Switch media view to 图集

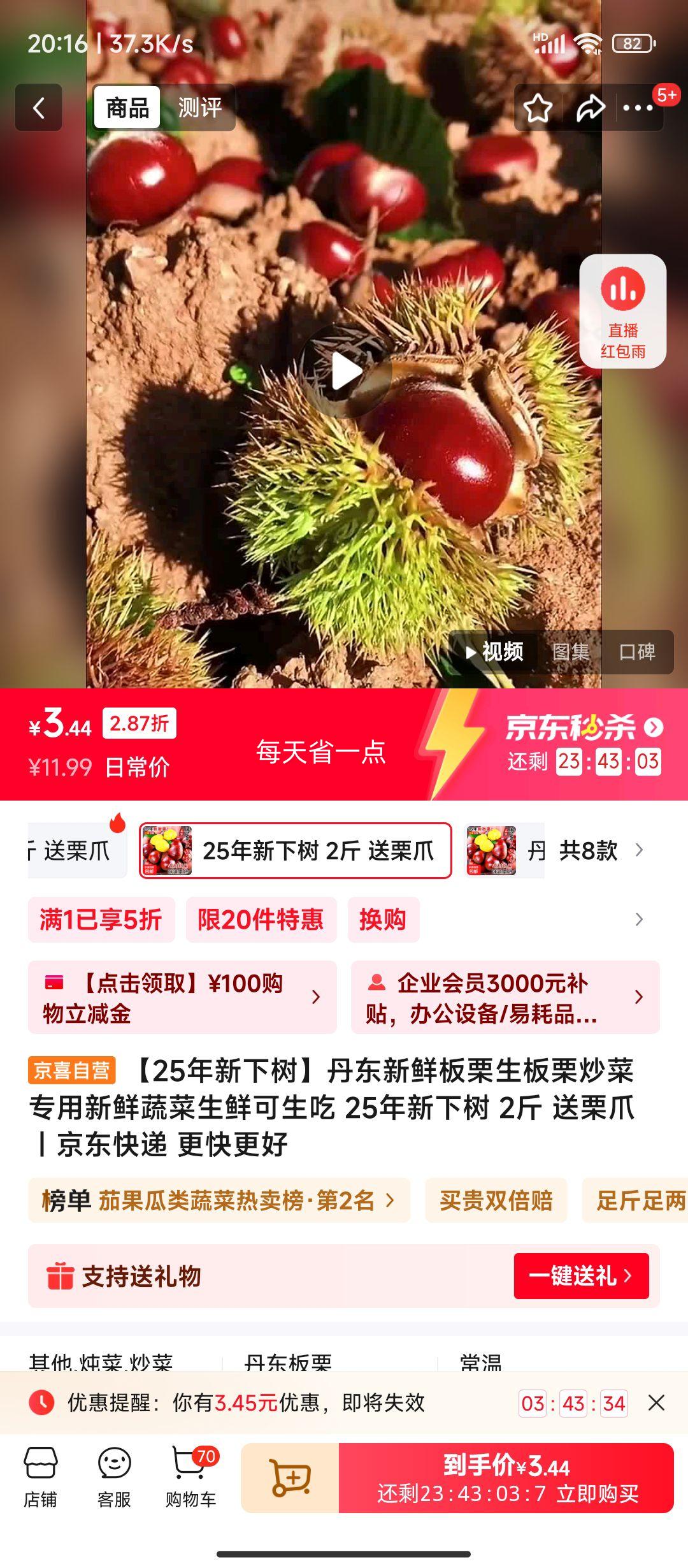[570, 651]
